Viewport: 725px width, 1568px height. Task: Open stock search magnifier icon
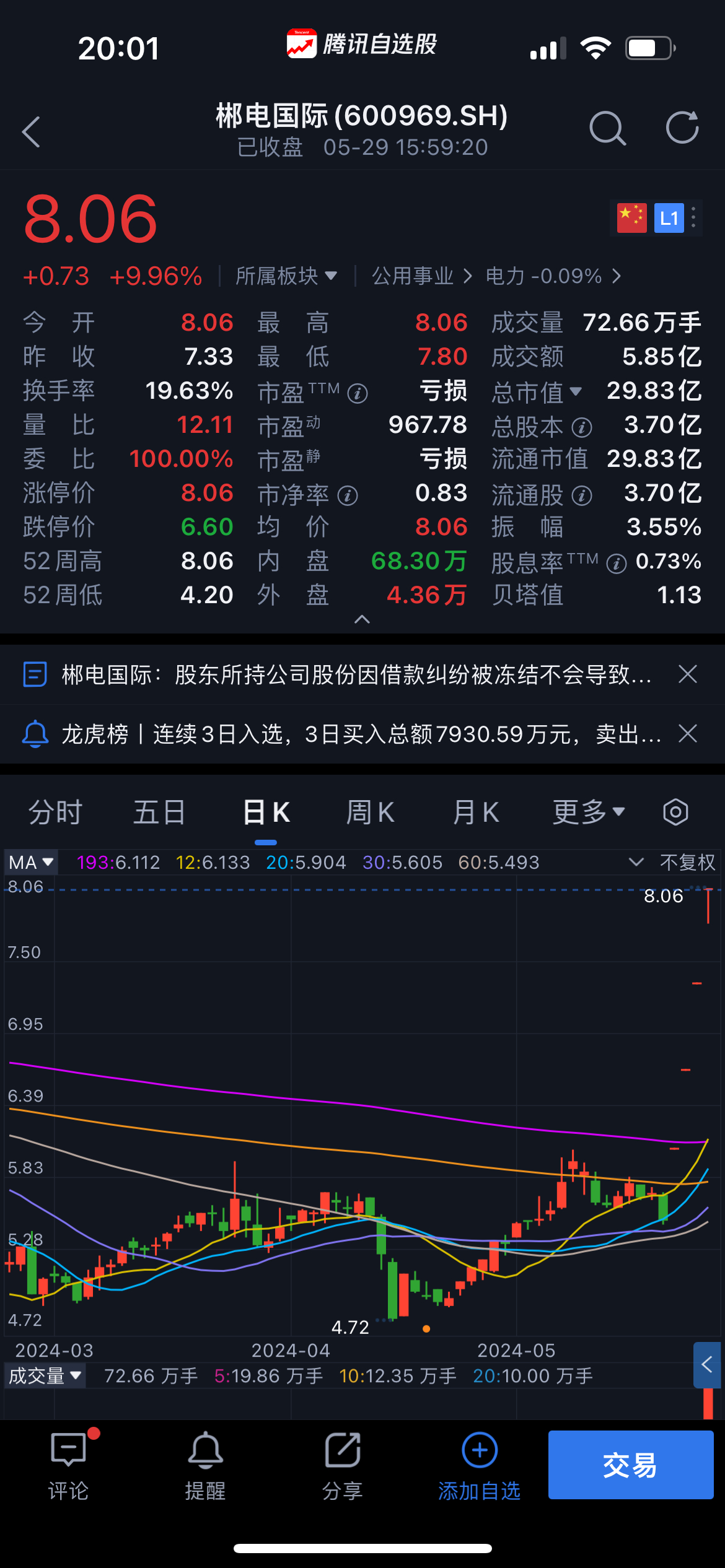(x=607, y=129)
